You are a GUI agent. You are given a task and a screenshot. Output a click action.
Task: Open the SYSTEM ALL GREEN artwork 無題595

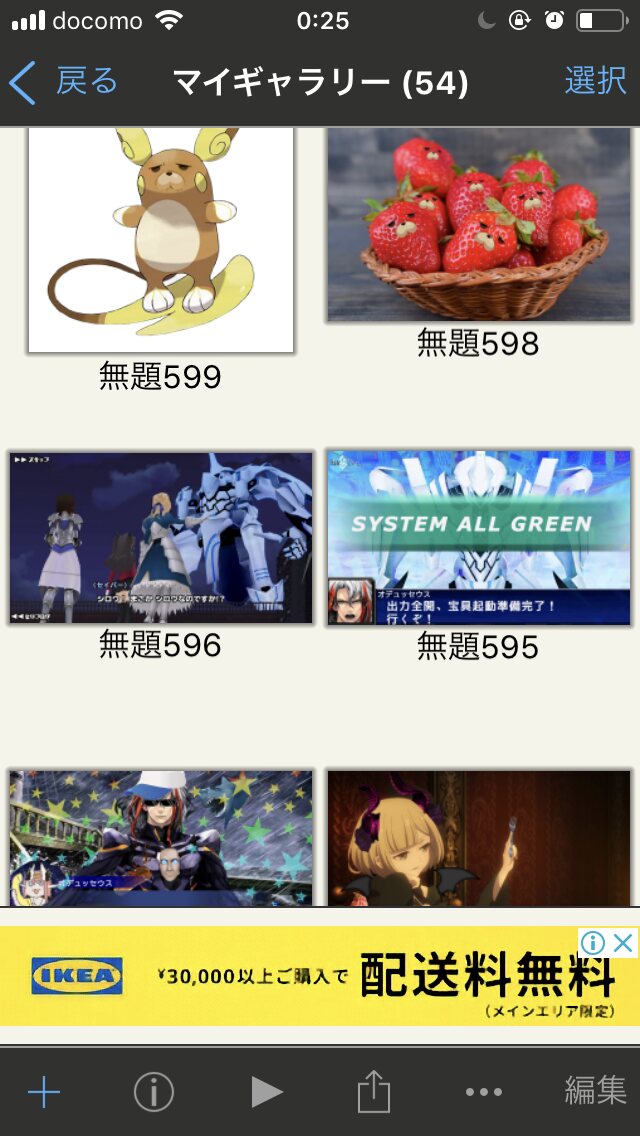[x=479, y=538]
